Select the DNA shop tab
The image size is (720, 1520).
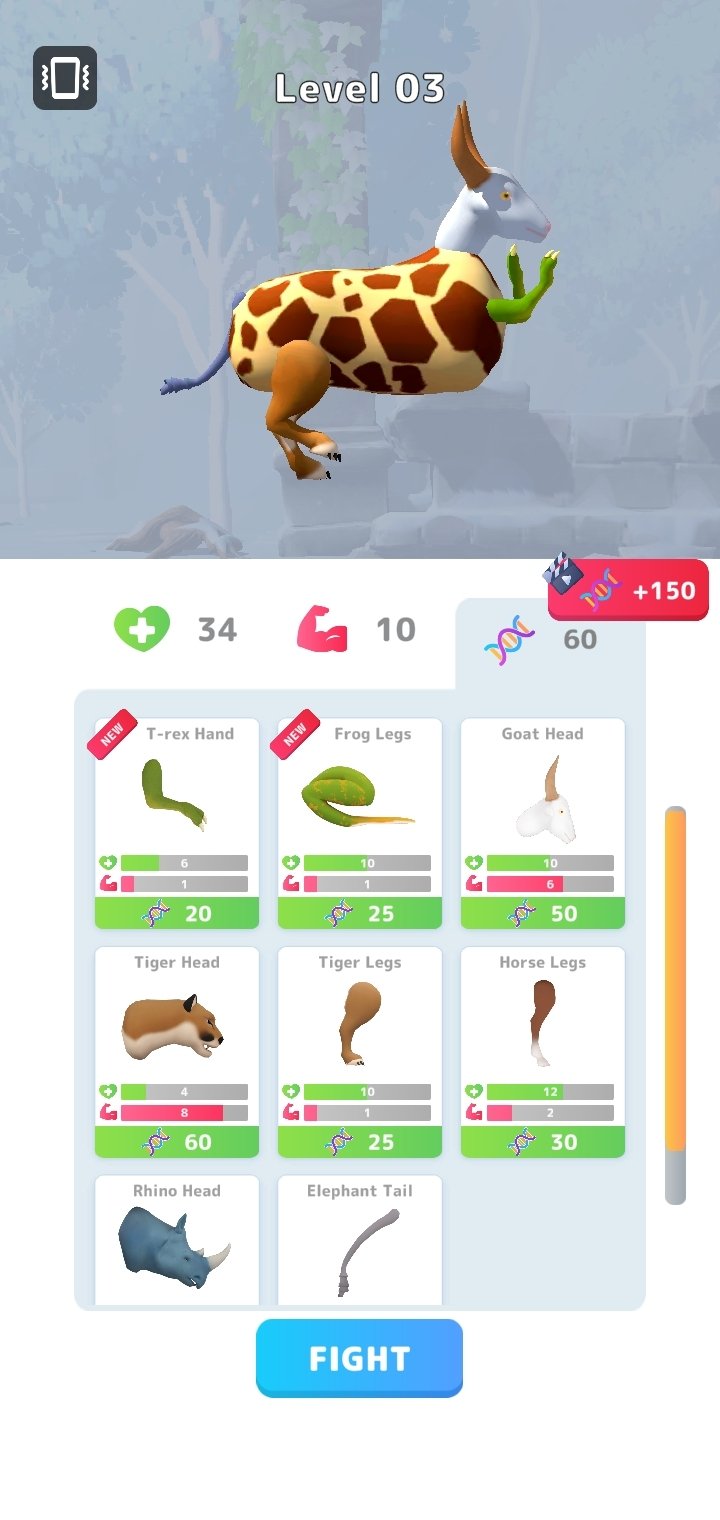[x=549, y=642]
